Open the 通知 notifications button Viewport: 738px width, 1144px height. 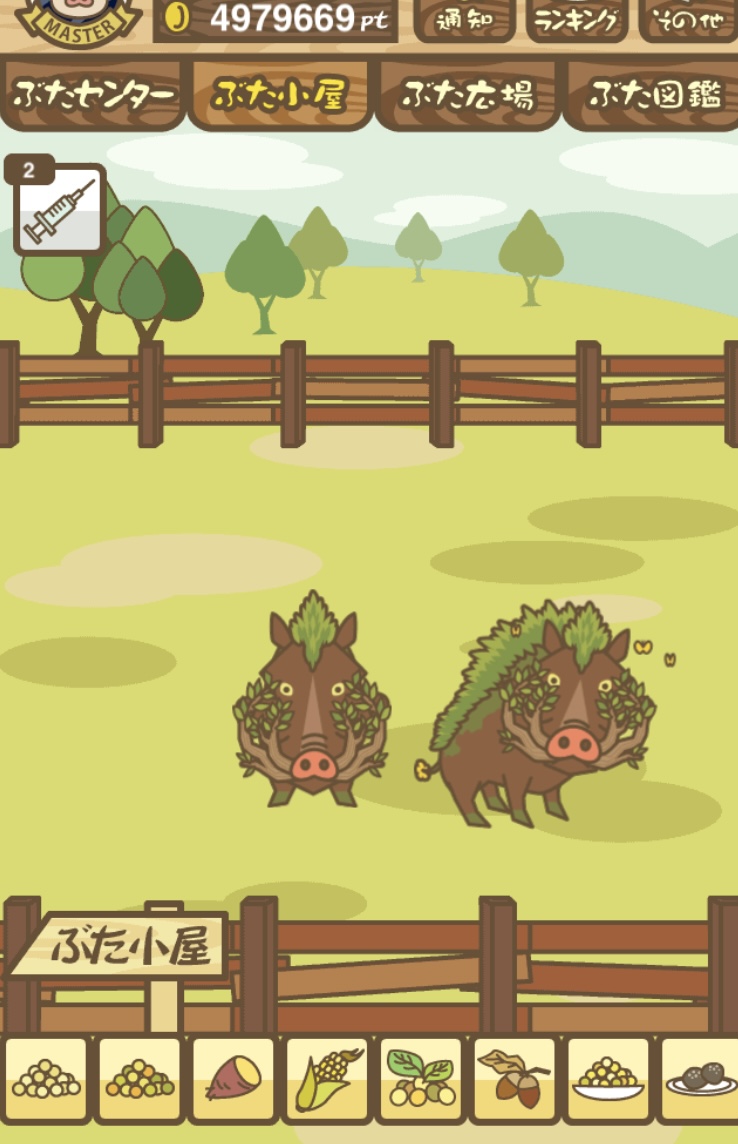coord(464,20)
